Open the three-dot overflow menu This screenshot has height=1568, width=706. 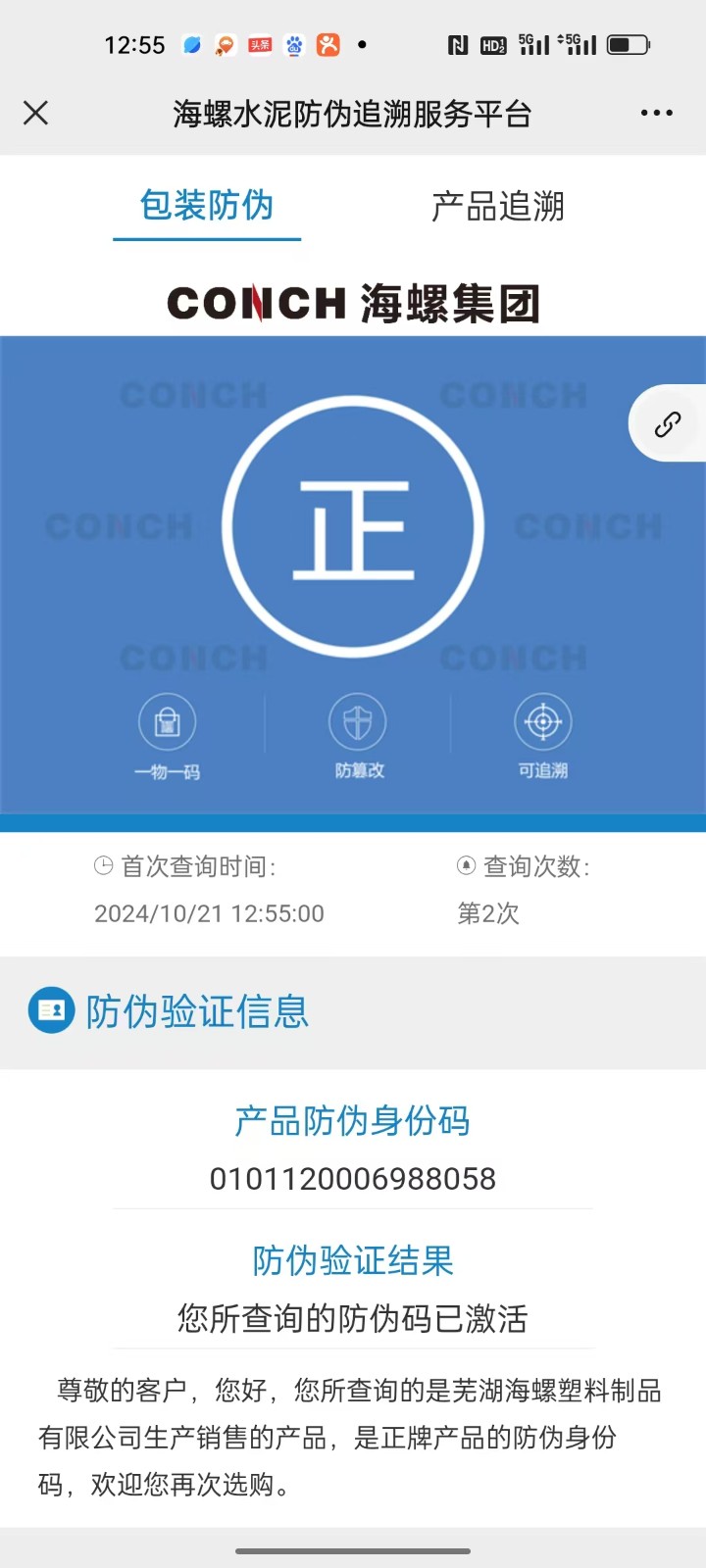pos(656,113)
